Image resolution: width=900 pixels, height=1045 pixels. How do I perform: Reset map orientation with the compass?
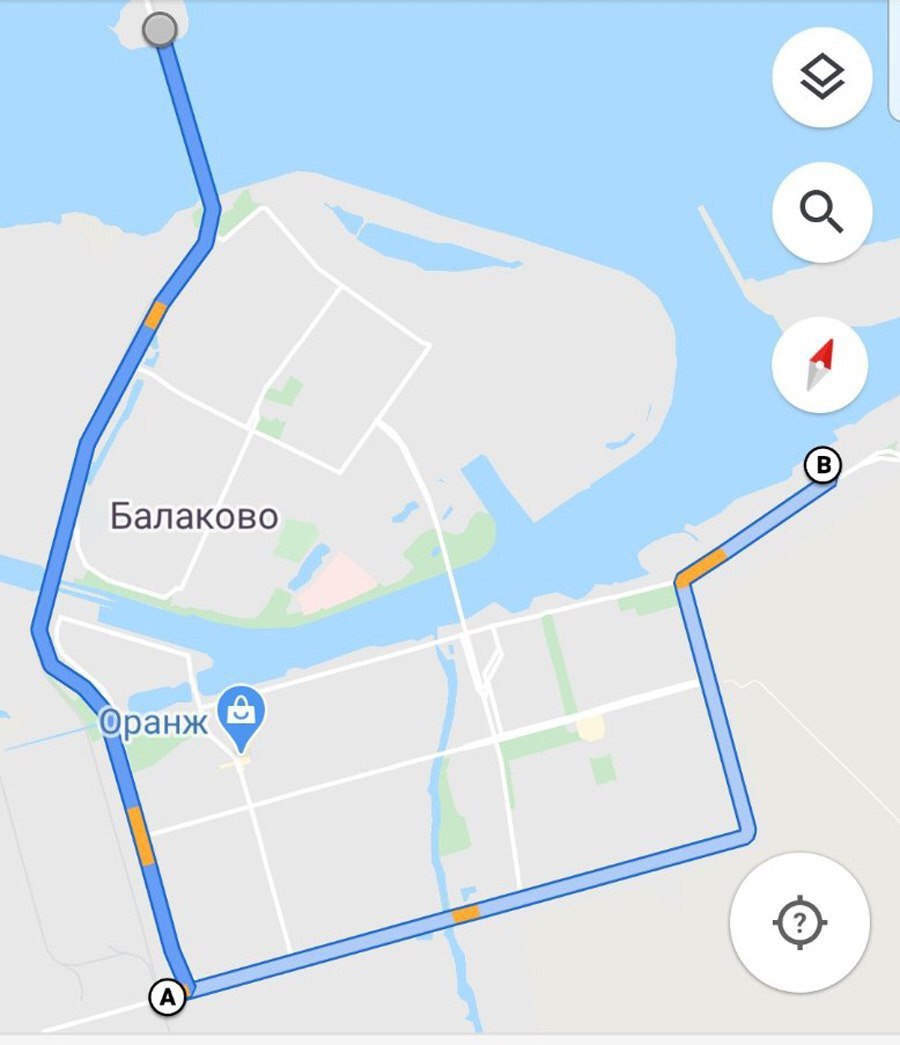point(822,364)
